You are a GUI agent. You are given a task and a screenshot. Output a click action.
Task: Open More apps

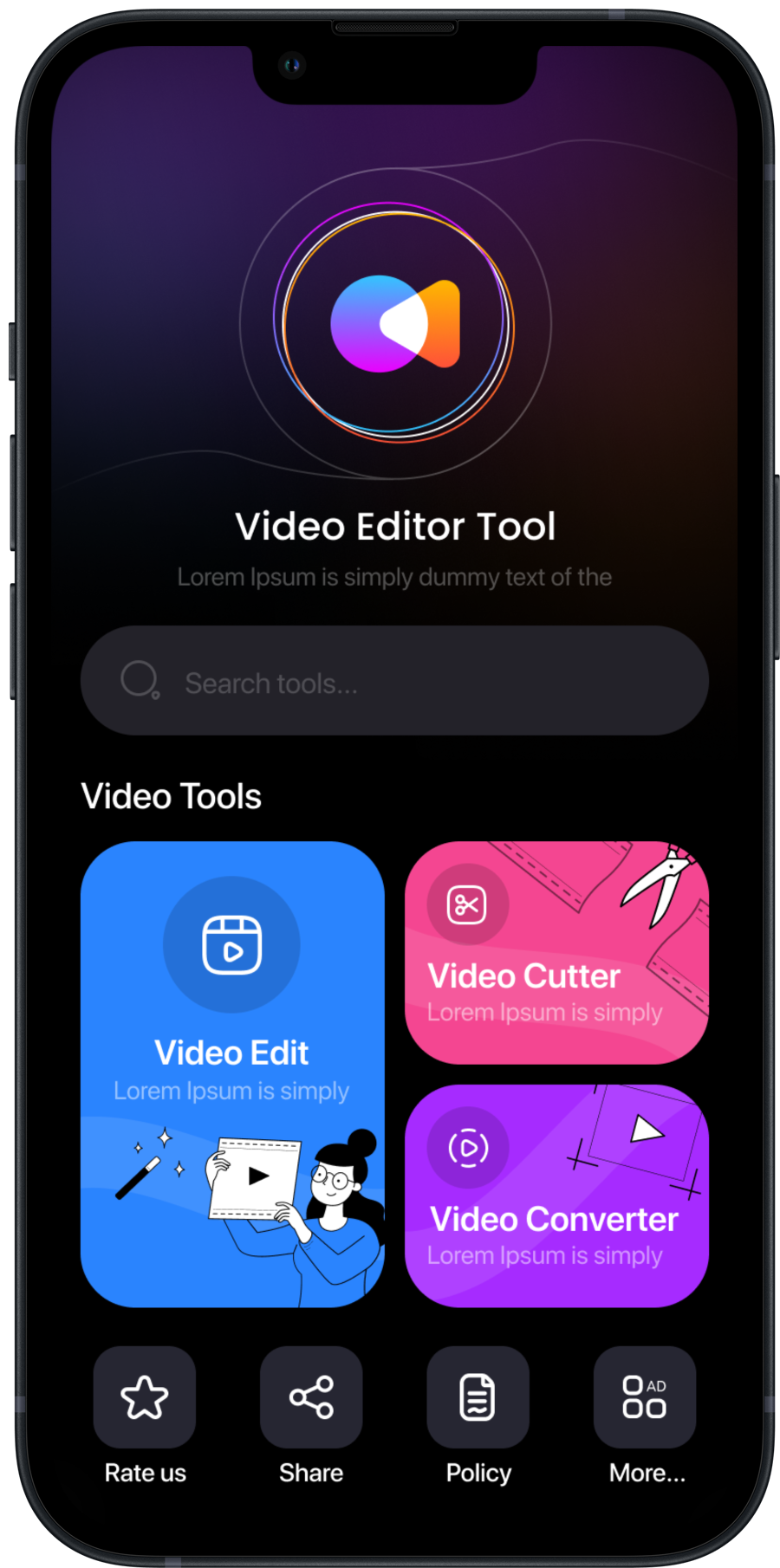tap(644, 1396)
